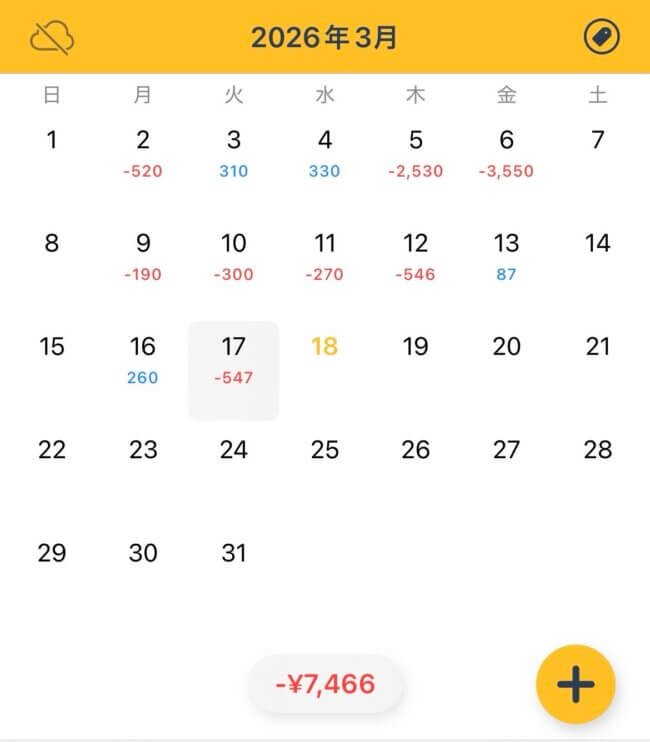The width and height of the screenshot is (650, 742).
Task: Open the 2026年3月 month picker
Action: pos(324,38)
